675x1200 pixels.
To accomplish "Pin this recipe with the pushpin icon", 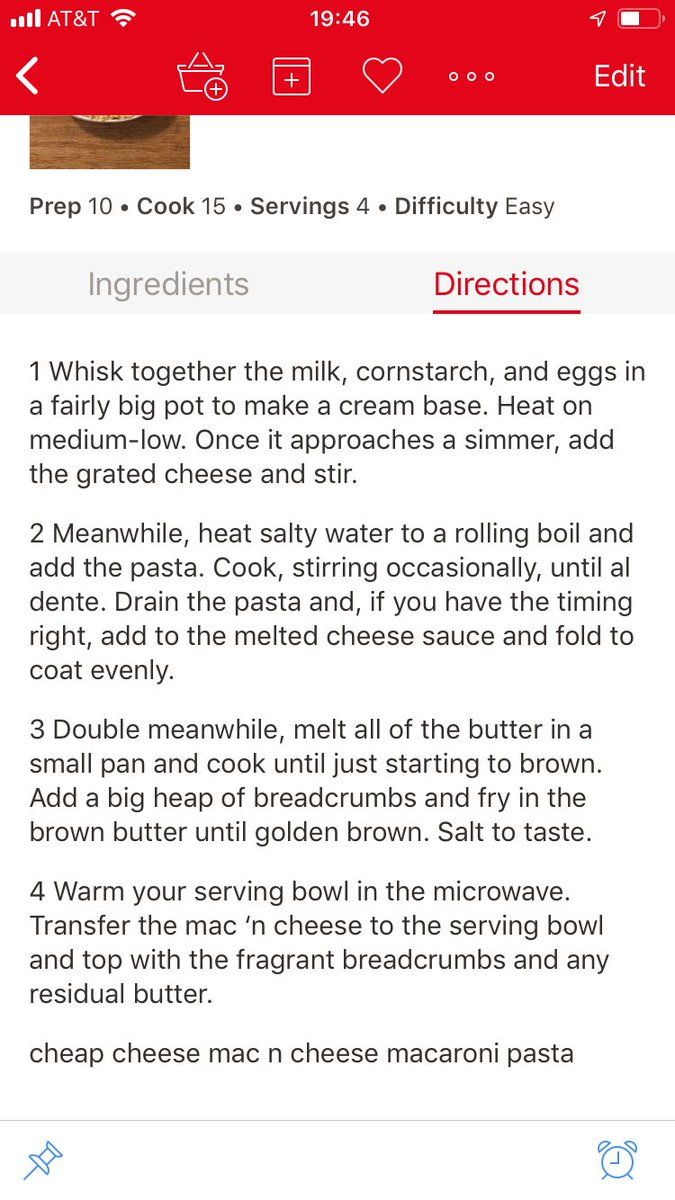I will click(x=43, y=1159).
